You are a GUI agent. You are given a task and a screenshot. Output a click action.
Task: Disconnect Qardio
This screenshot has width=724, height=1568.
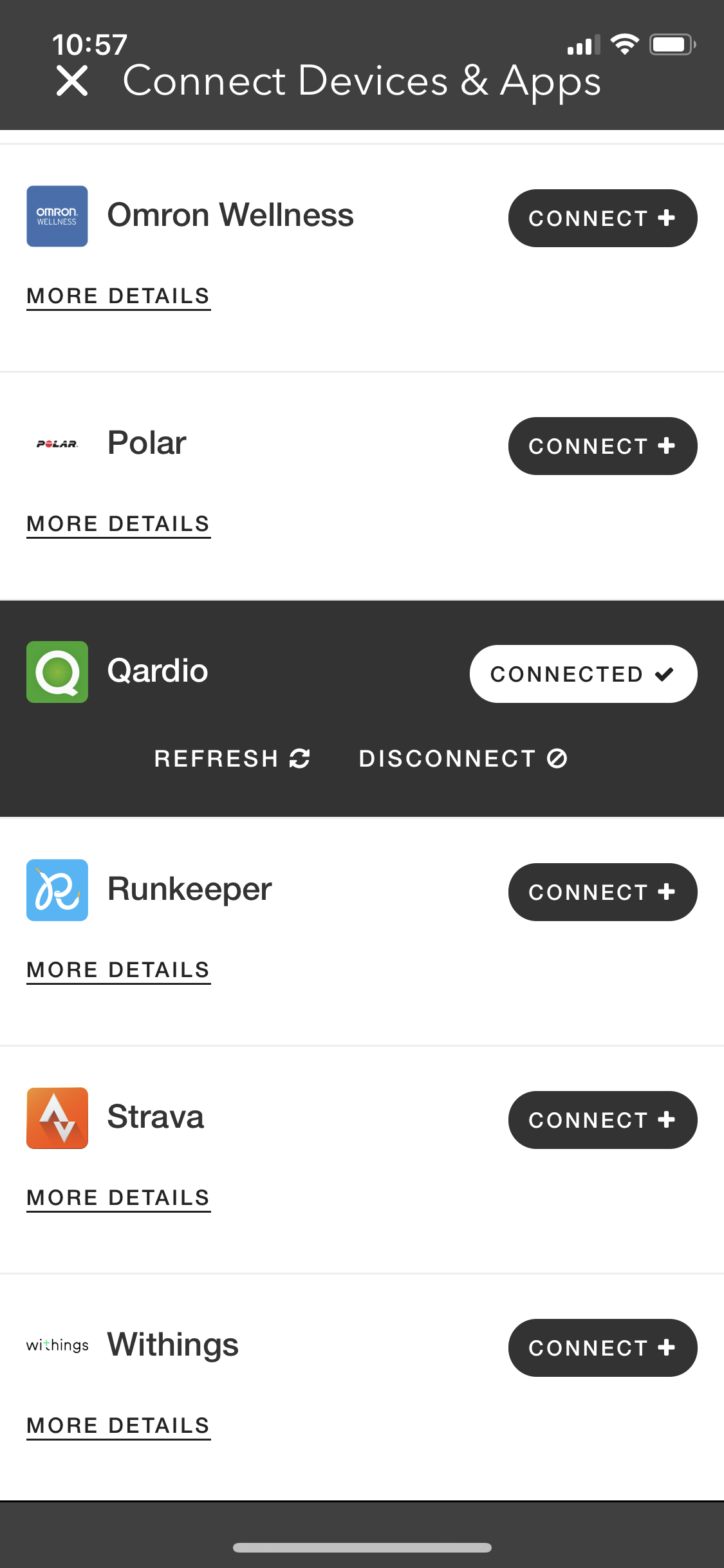[463, 758]
